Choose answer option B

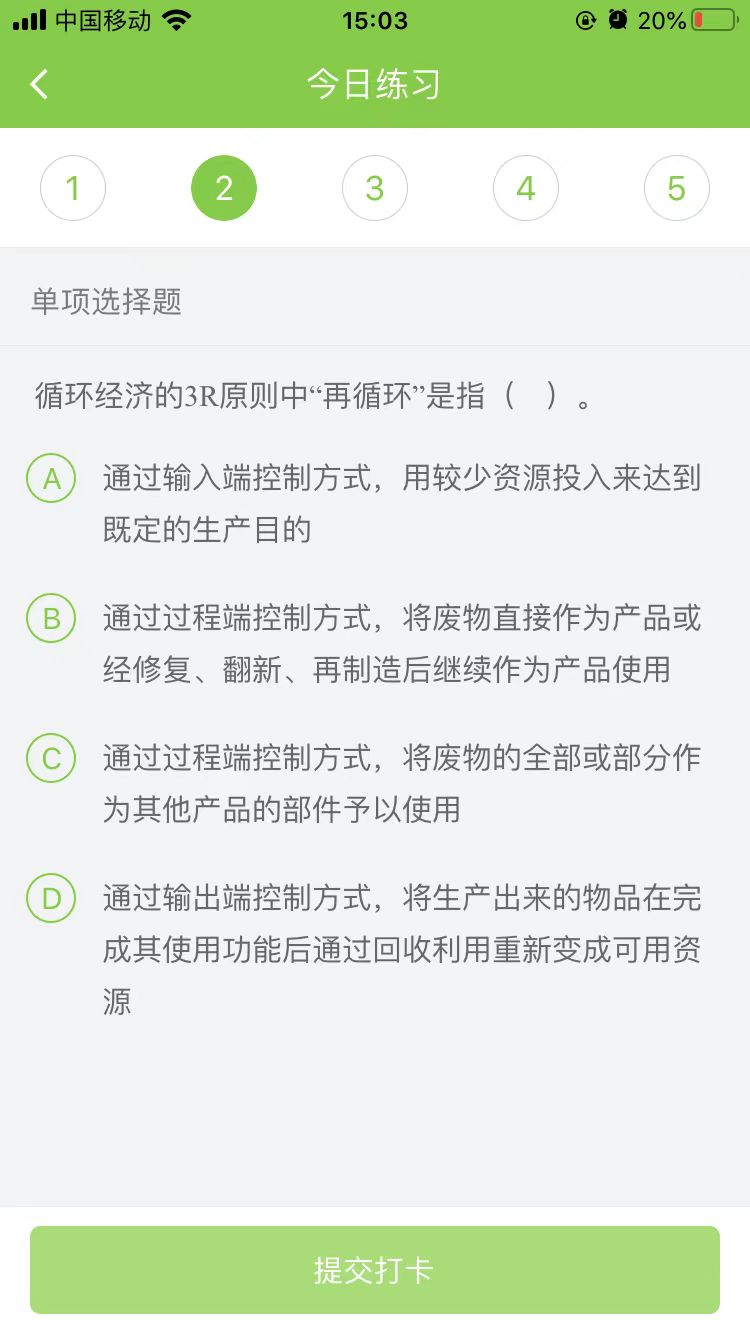[51, 620]
